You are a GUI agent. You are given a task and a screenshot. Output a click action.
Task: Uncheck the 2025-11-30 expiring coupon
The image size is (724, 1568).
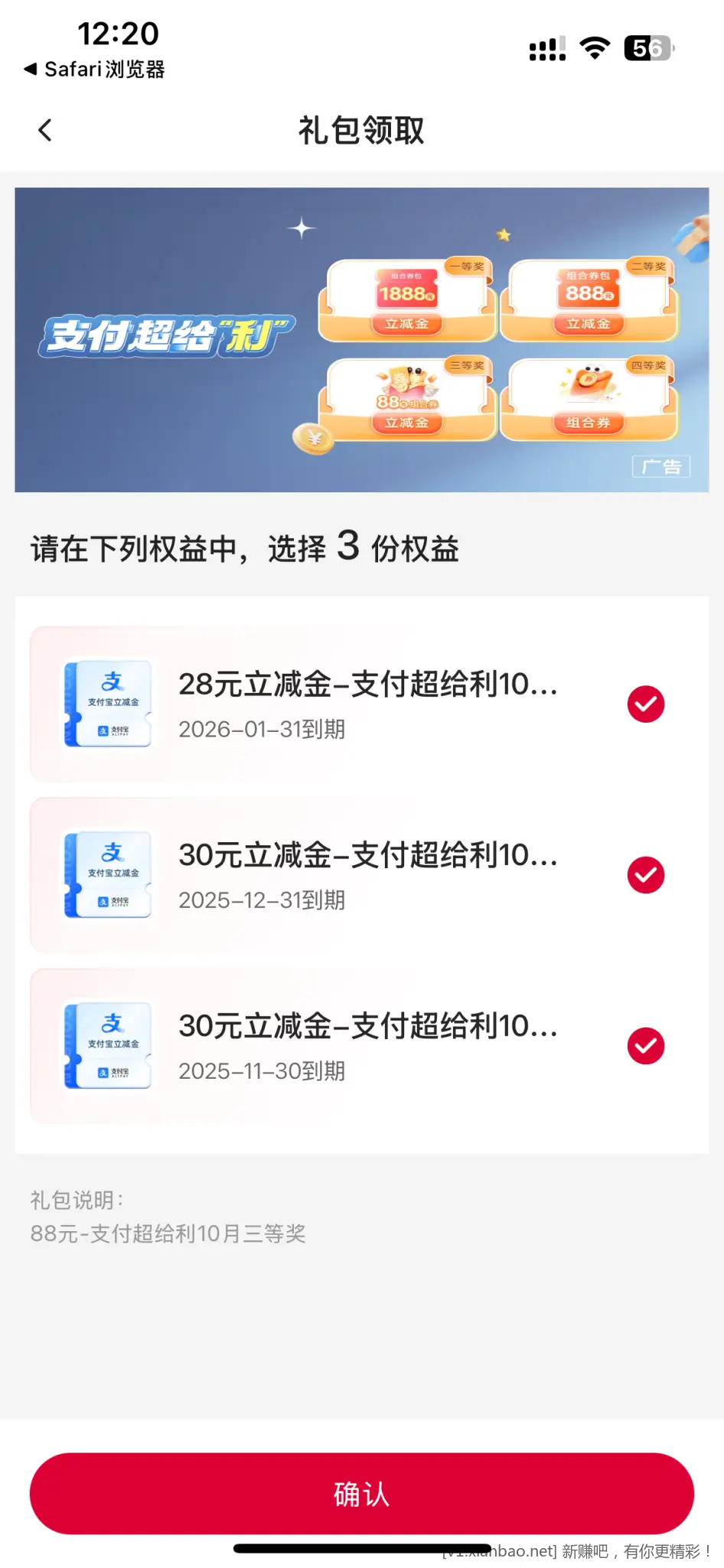(645, 1045)
